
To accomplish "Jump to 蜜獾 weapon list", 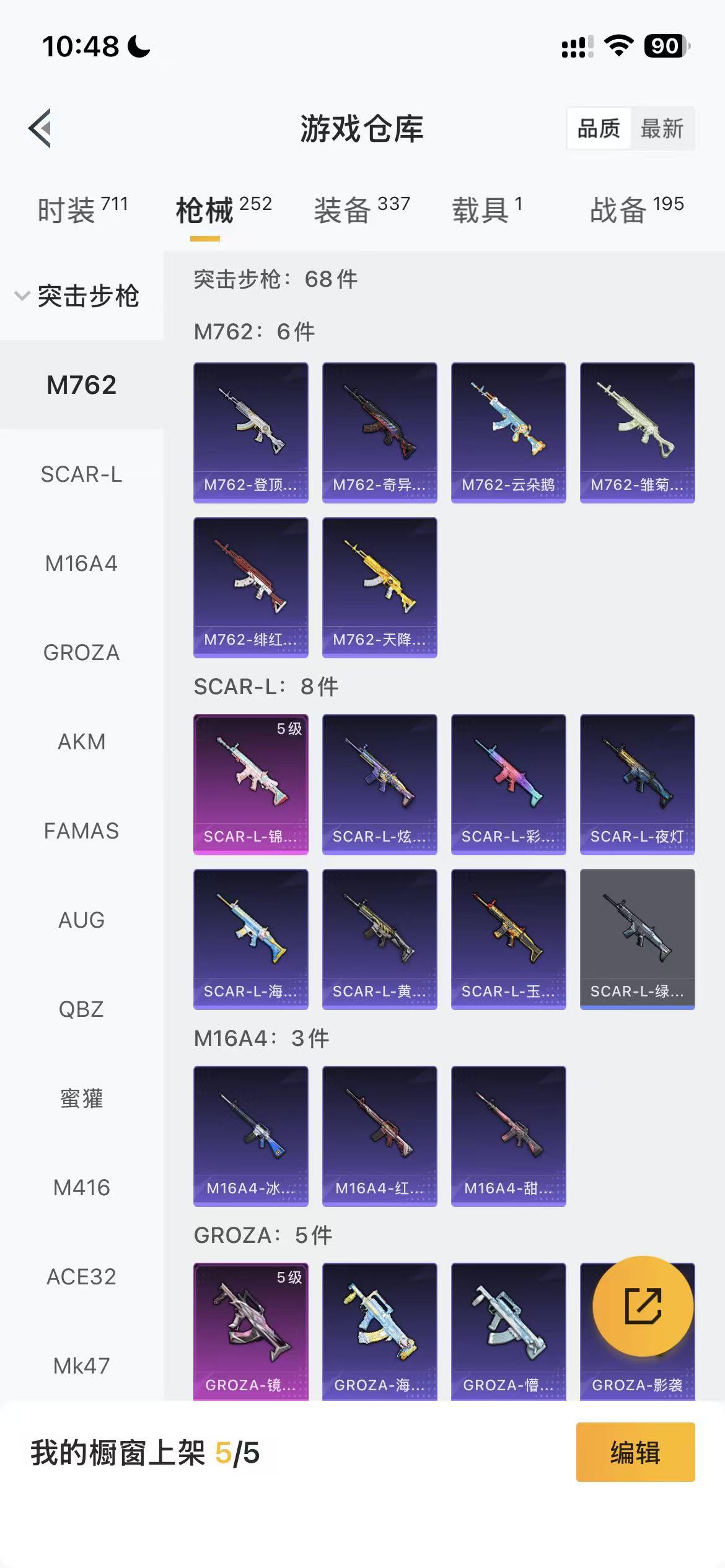I will pyautogui.click(x=81, y=1099).
